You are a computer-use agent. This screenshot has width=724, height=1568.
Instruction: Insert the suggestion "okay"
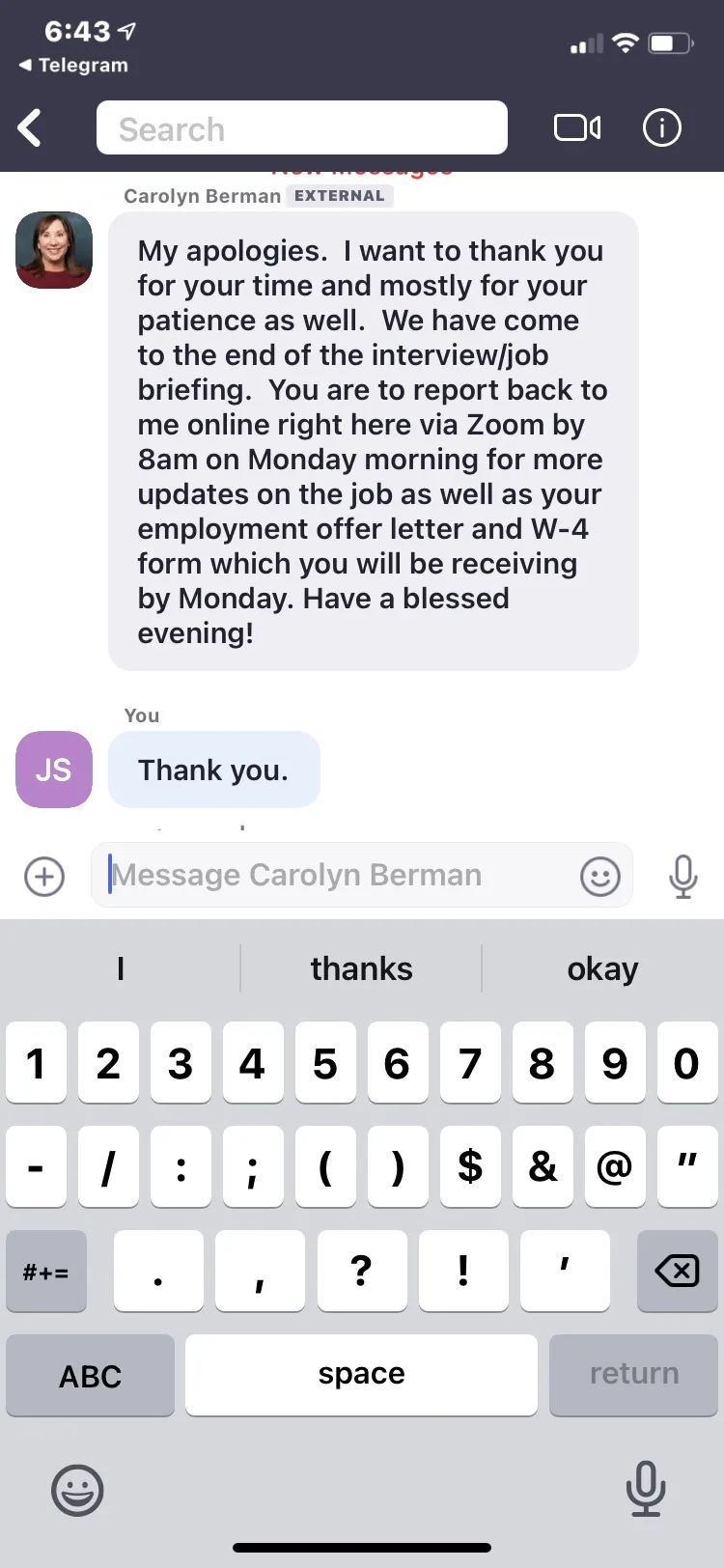602,968
